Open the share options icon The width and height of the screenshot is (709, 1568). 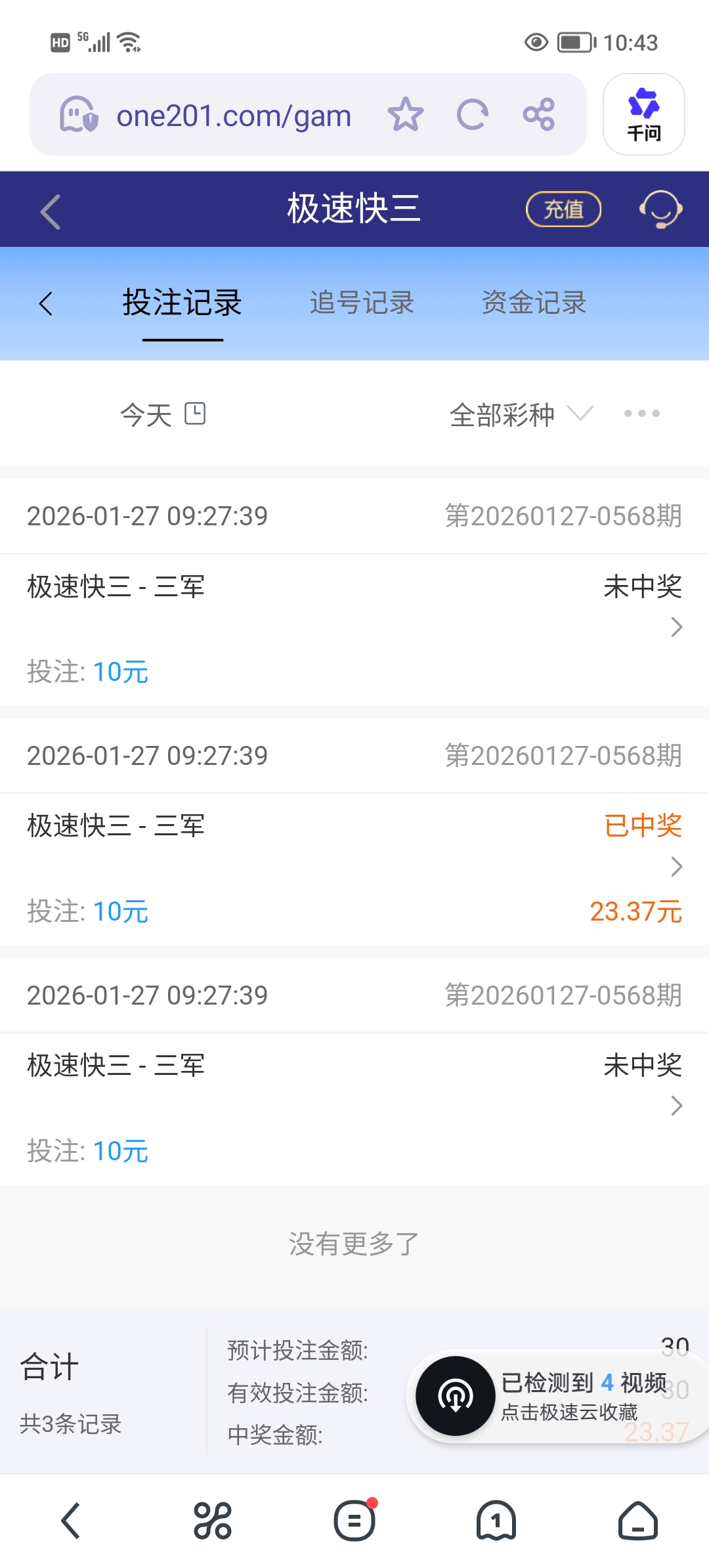tap(539, 115)
